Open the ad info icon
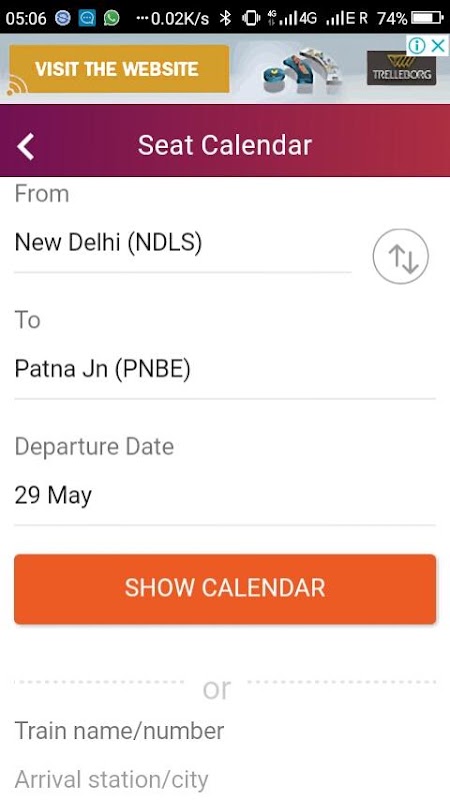 [417, 46]
